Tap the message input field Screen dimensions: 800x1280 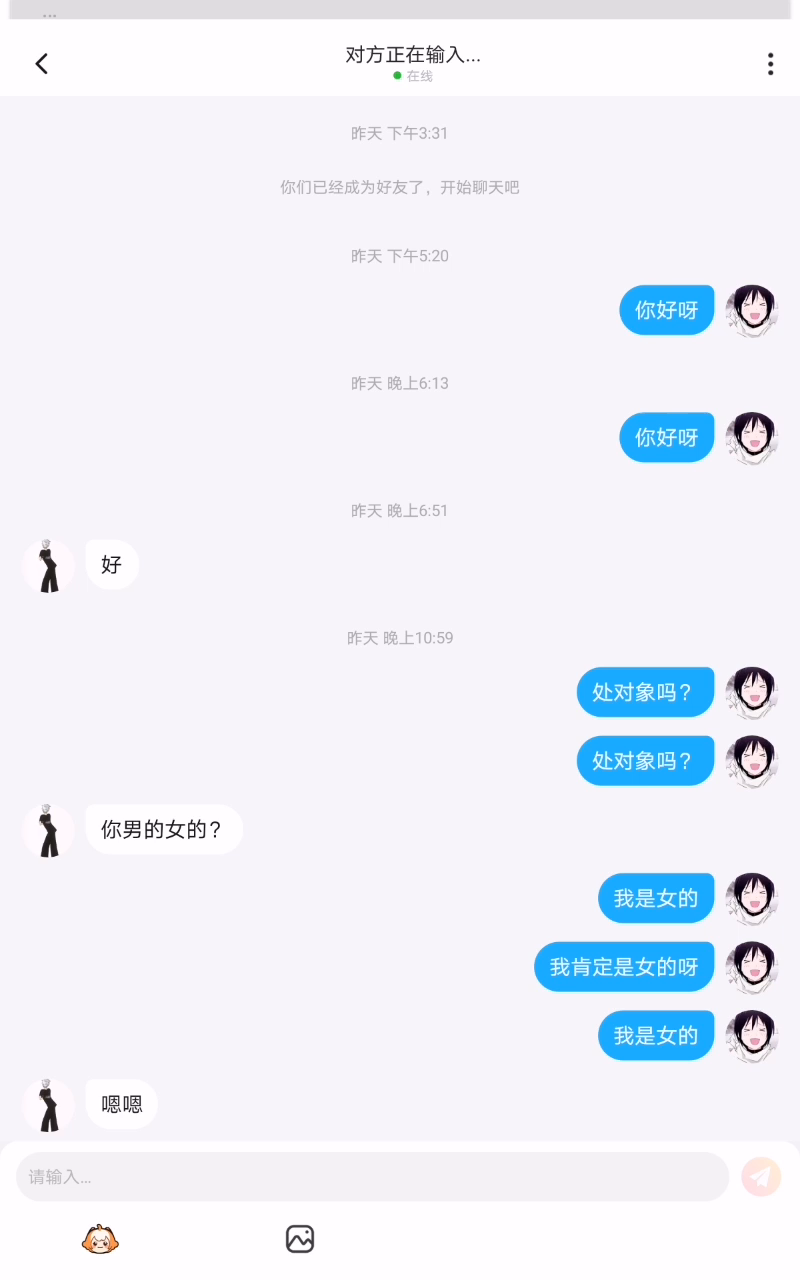[x=372, y=1177]
